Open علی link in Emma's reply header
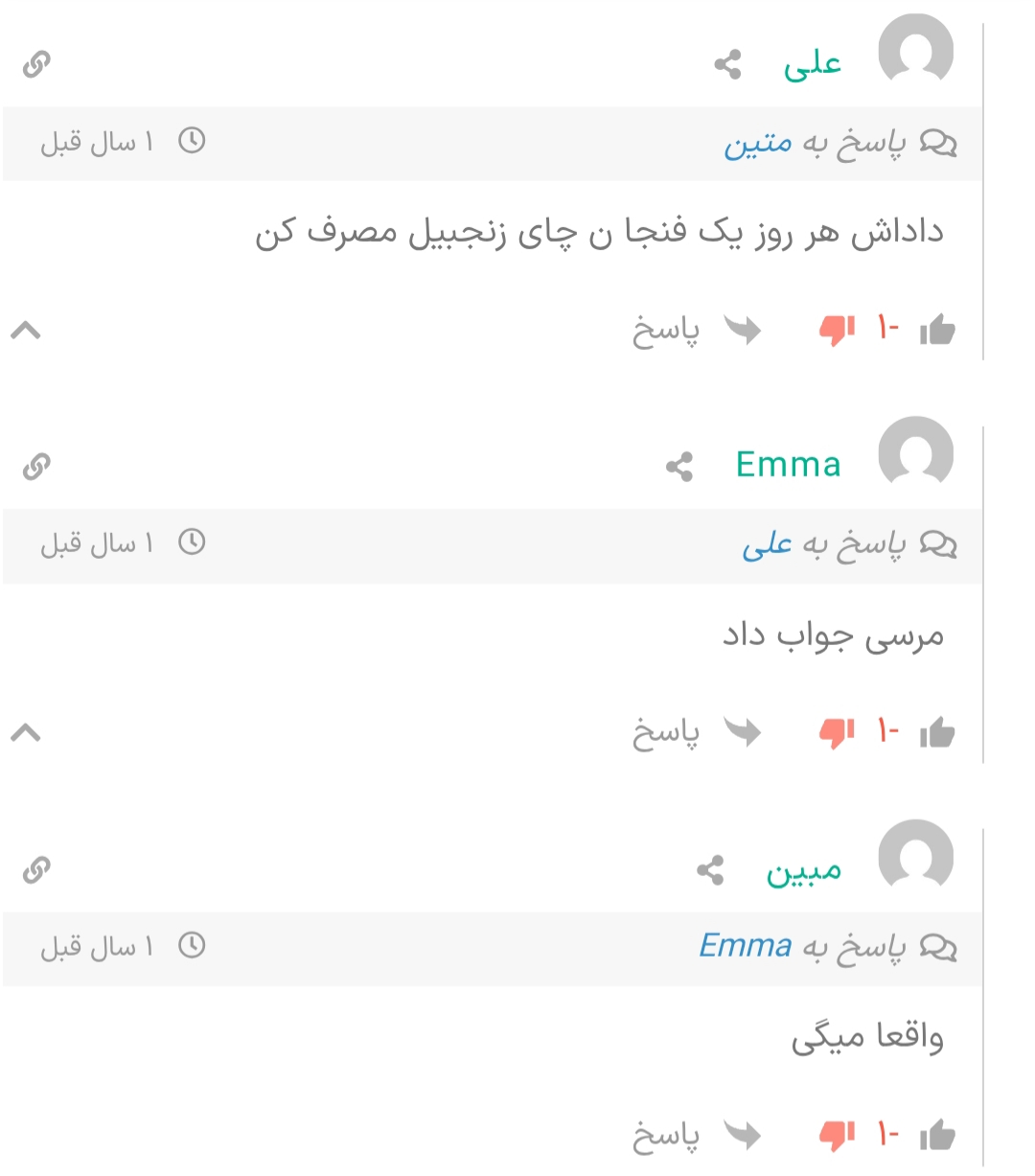 (768, 545)
